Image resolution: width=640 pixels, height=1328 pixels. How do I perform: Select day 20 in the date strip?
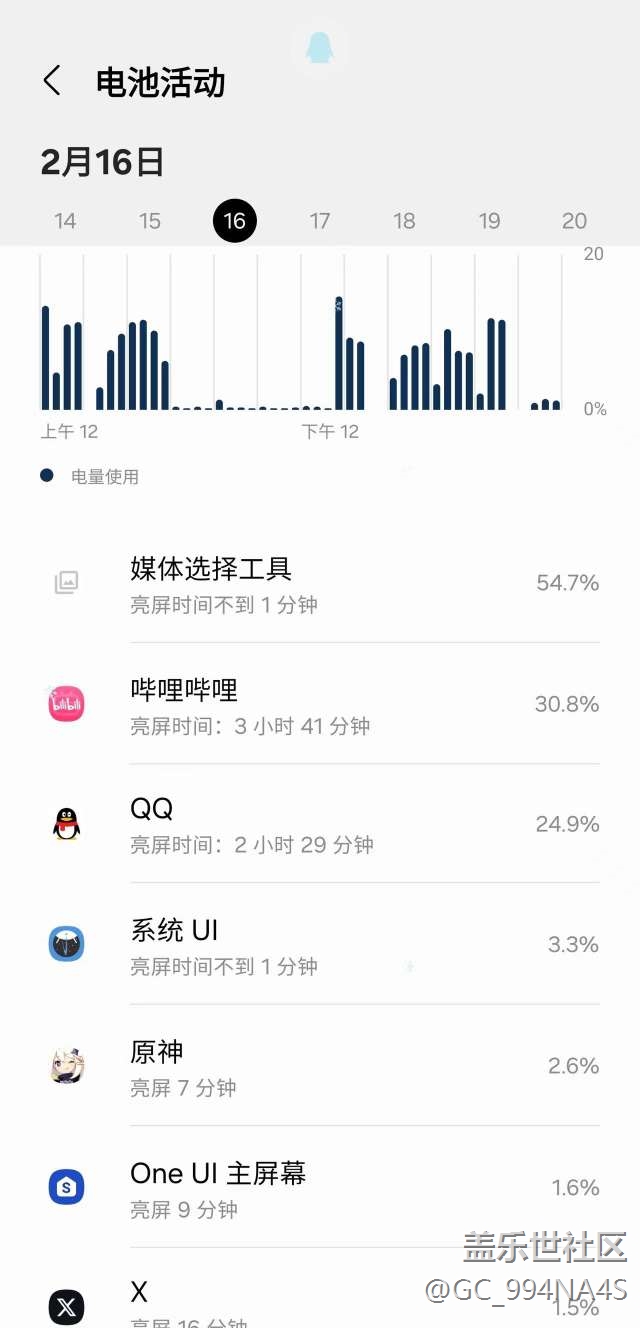point(574,221)
